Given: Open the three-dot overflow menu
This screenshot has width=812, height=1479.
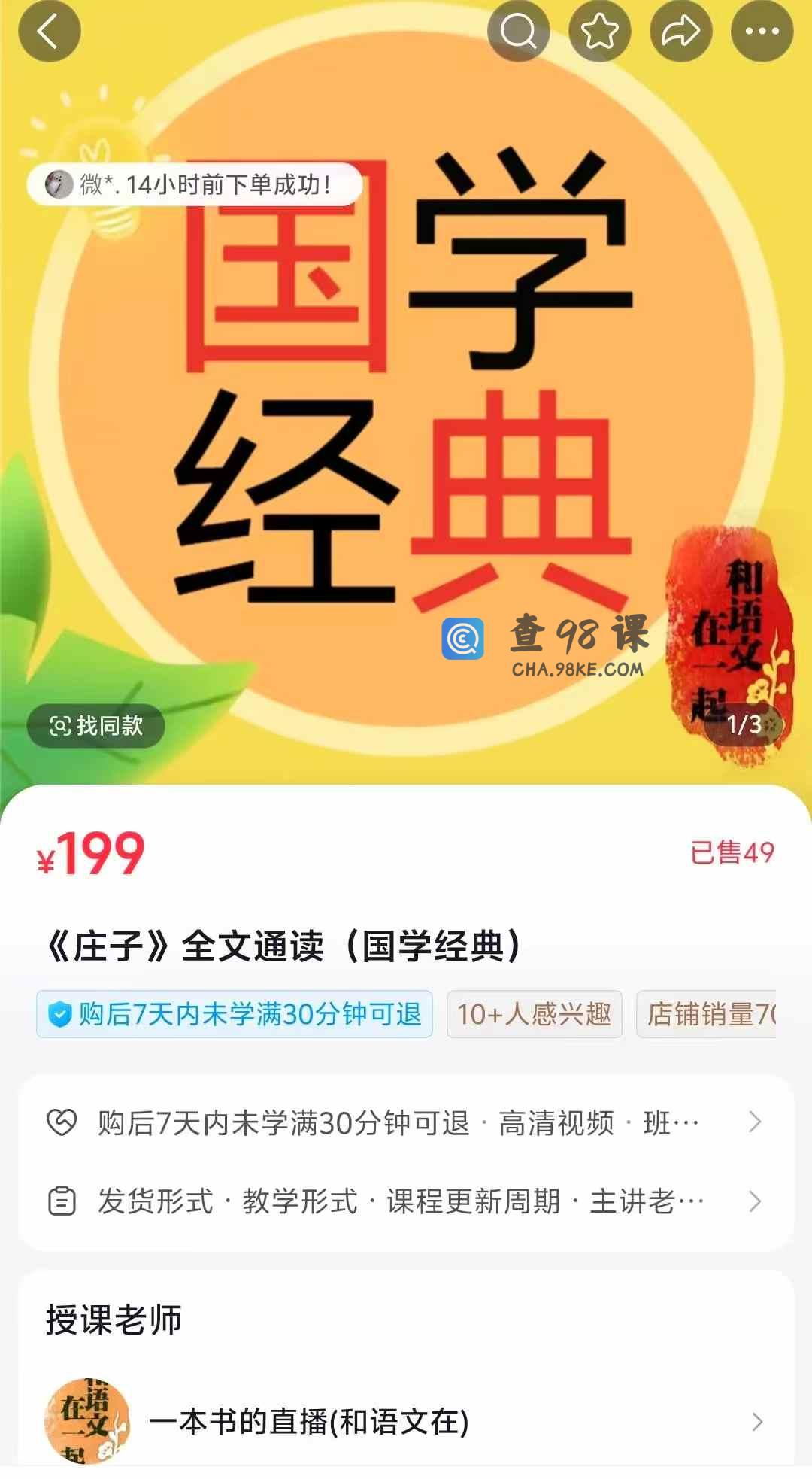Looking at the screenshot, I should click(762, 32).
